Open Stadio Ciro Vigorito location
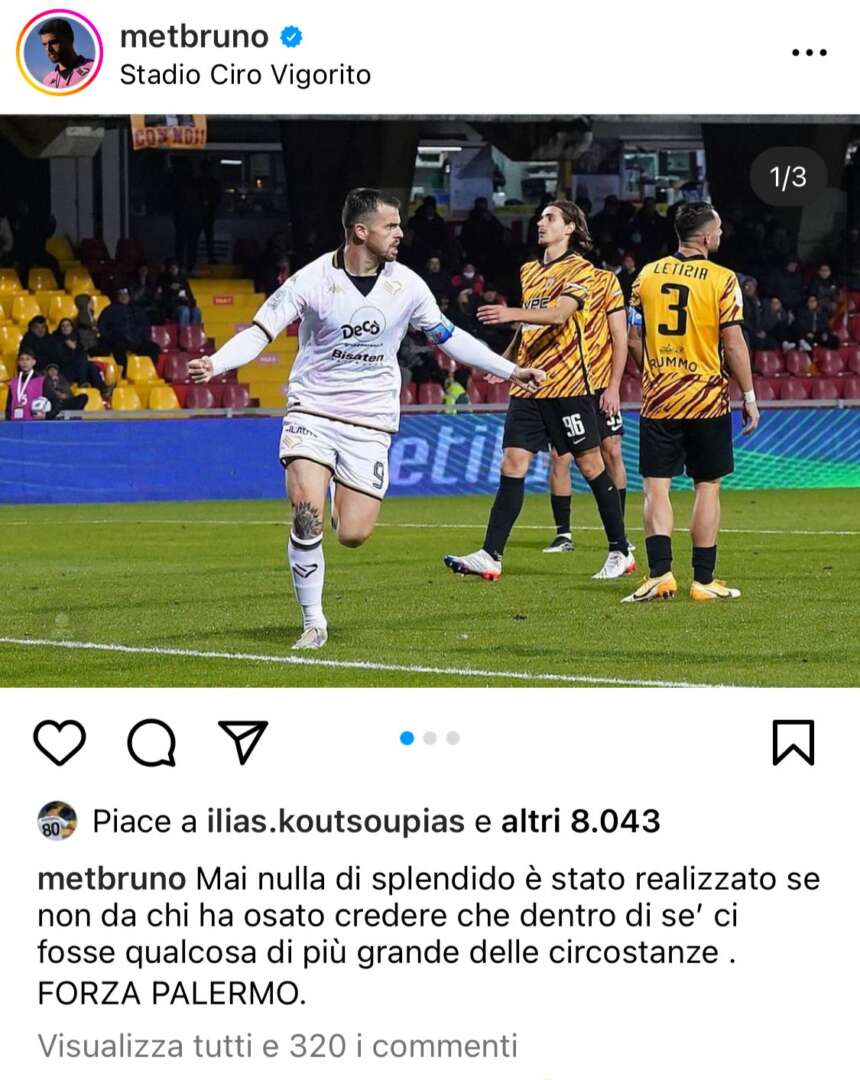The height and width of the screenshot is (1080, 860). 245,75
